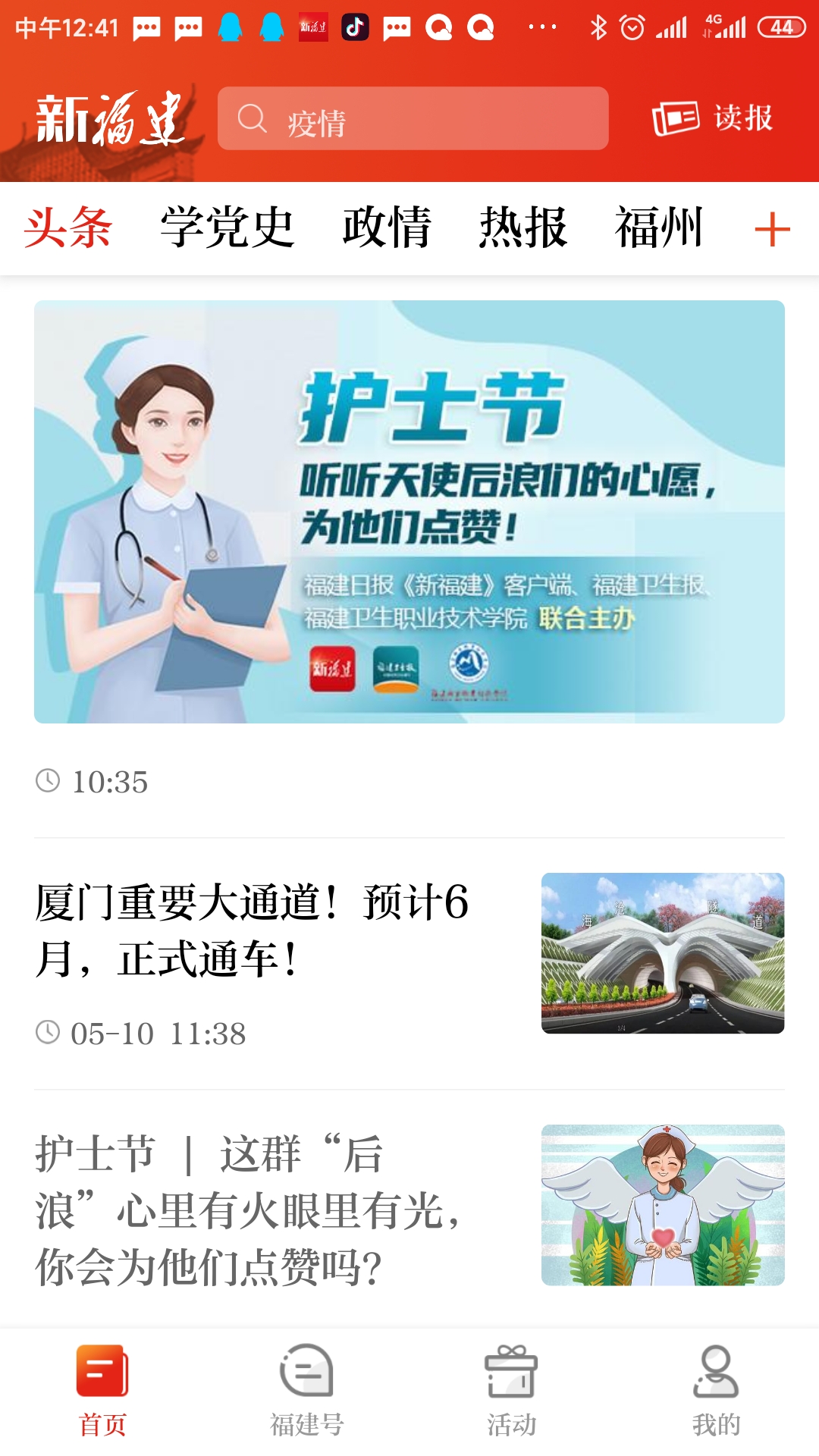The width and height of the screenshot is (819, 1456).
Task: Go to the 首页 bottom tab
Action: click(x=102, y=1391)
